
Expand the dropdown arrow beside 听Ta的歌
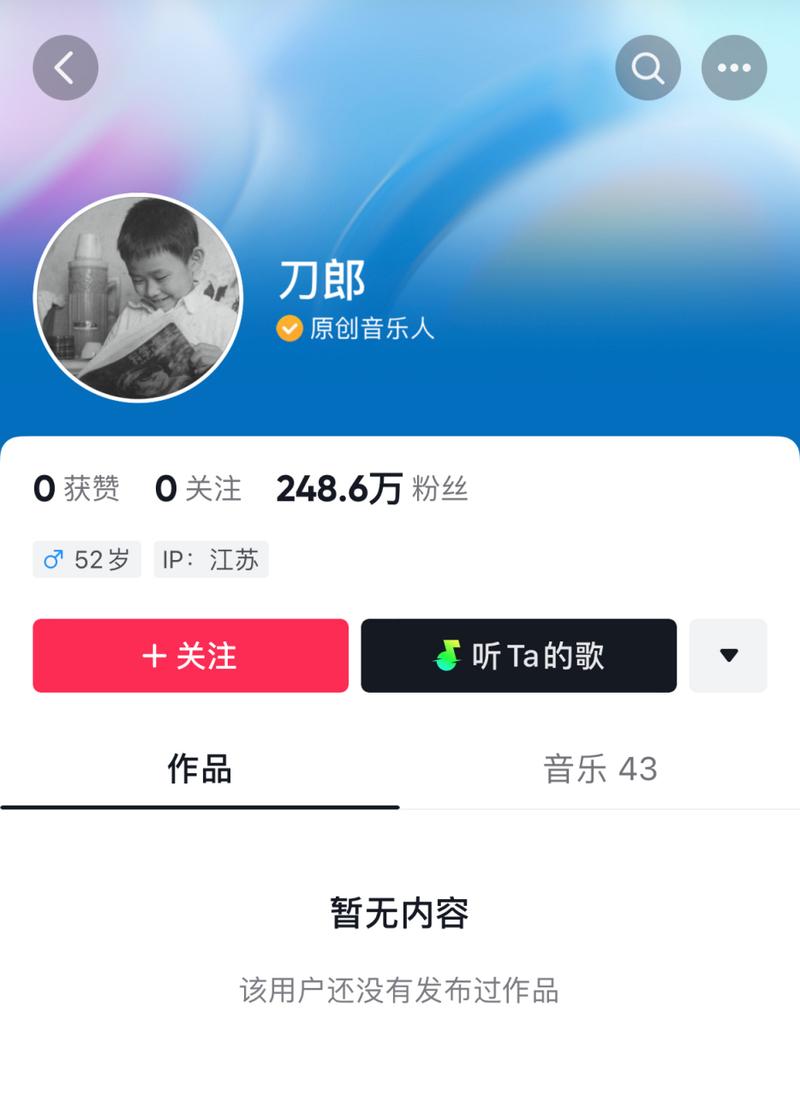pyautogui.click(x=728, y=656)
